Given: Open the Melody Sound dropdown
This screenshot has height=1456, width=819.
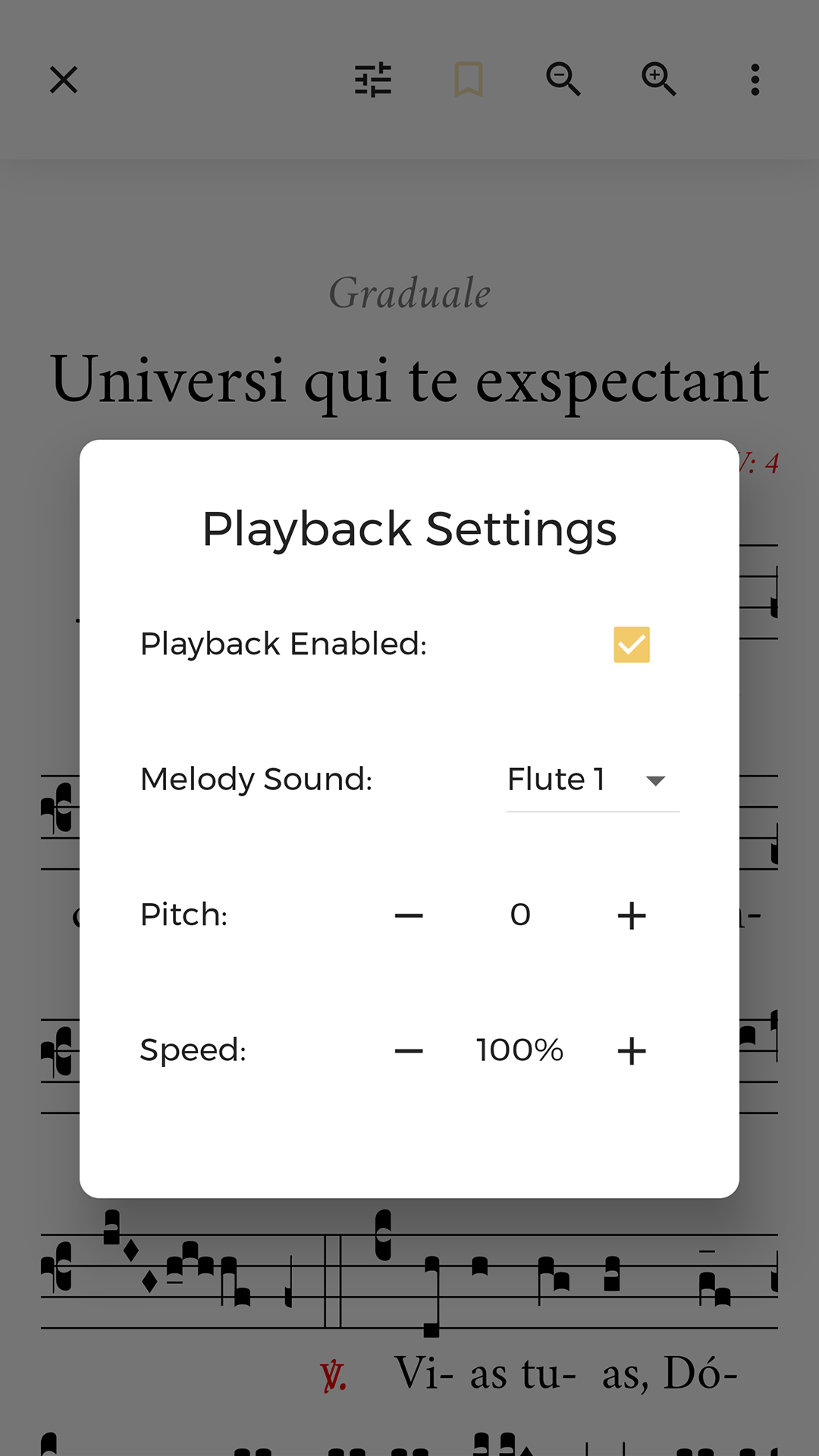Looking at the screenshot, I should point(592,780).
